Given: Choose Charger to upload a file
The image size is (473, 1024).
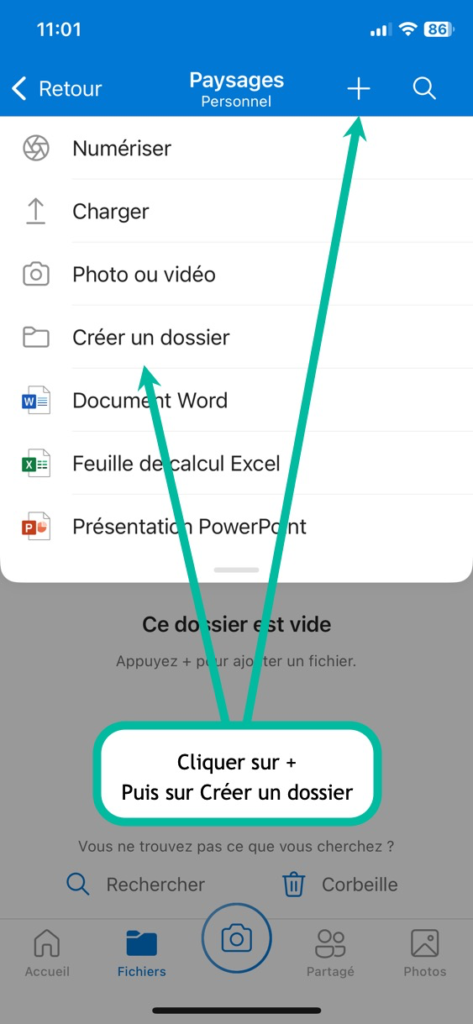Looking at the screenshot, I should [x=236, y=211].
